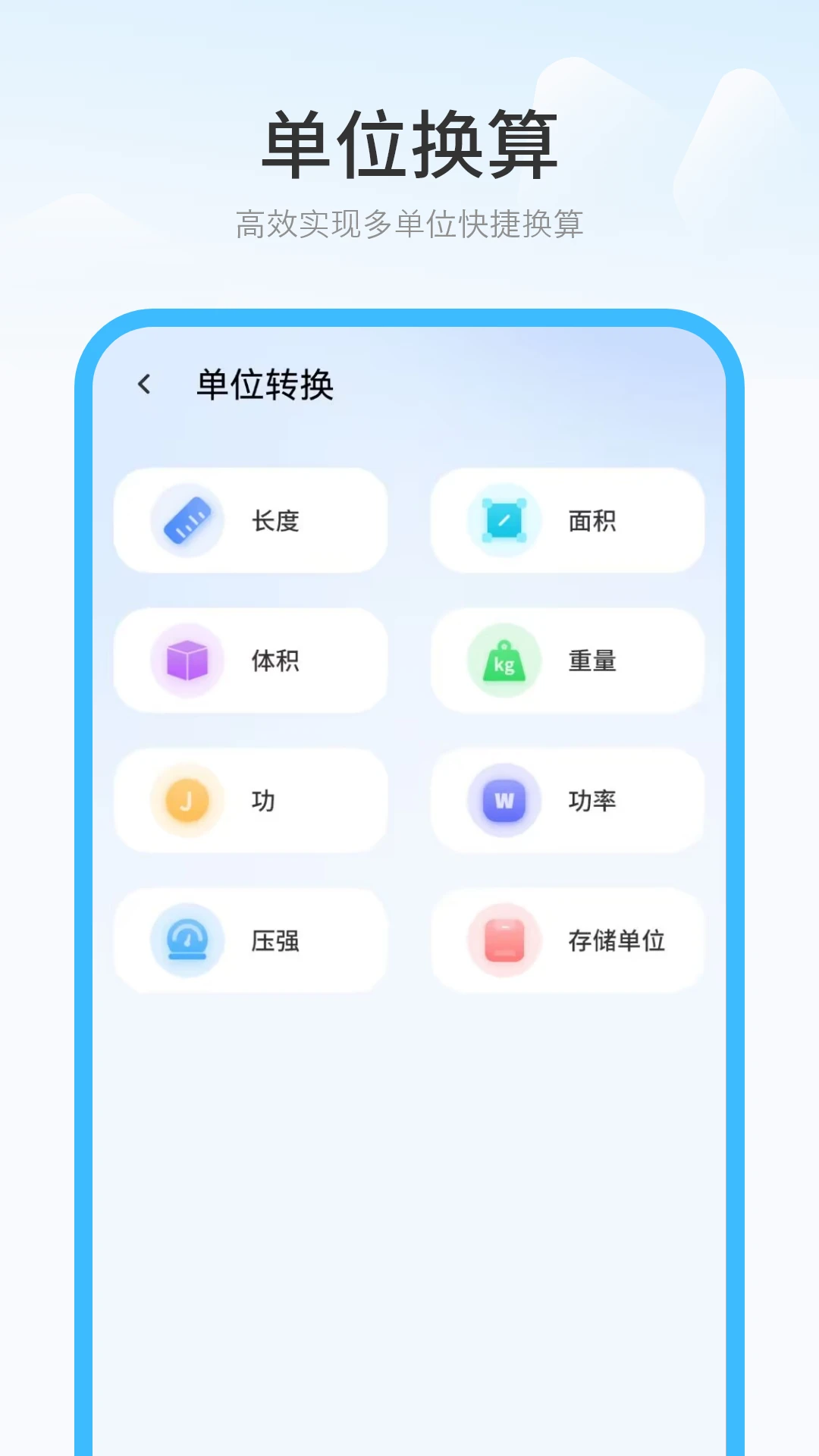Screen dimensions: 819x1456
Task: Open the 压强 pressure conversion card
Action: (250, 941)
